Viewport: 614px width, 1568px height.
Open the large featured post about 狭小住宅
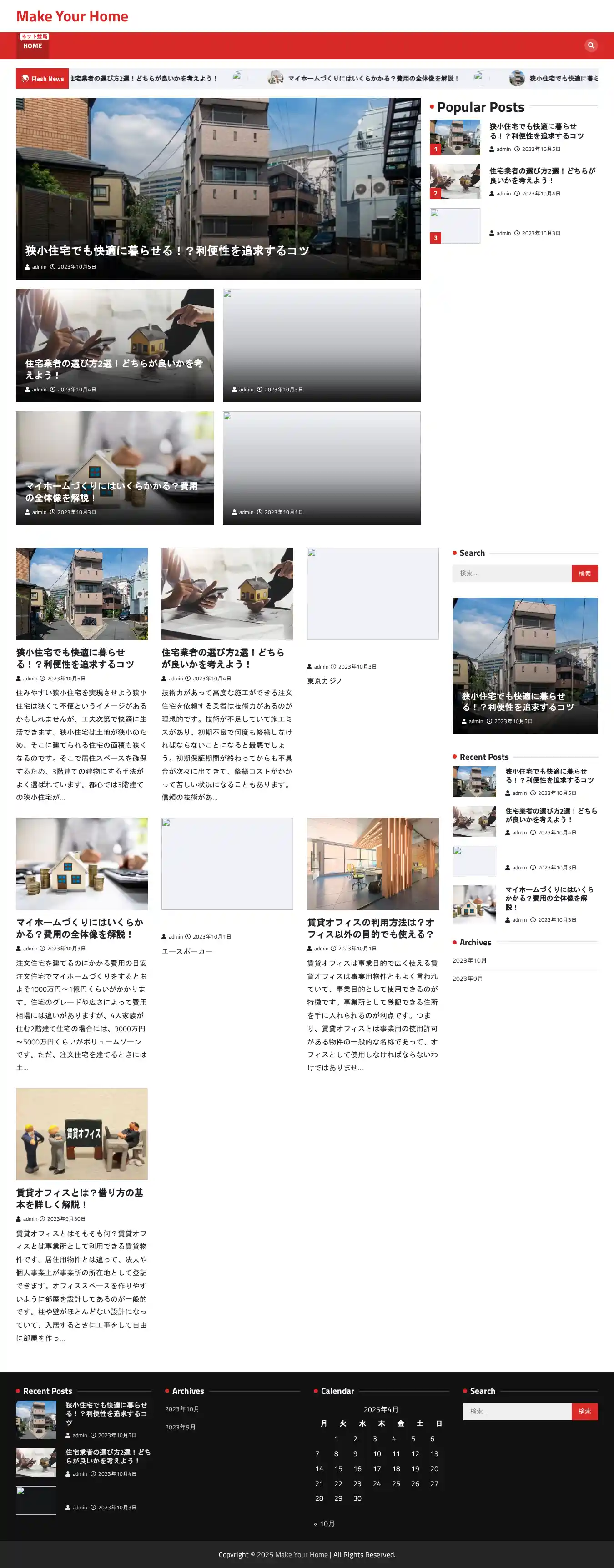(x=167, y=251)
